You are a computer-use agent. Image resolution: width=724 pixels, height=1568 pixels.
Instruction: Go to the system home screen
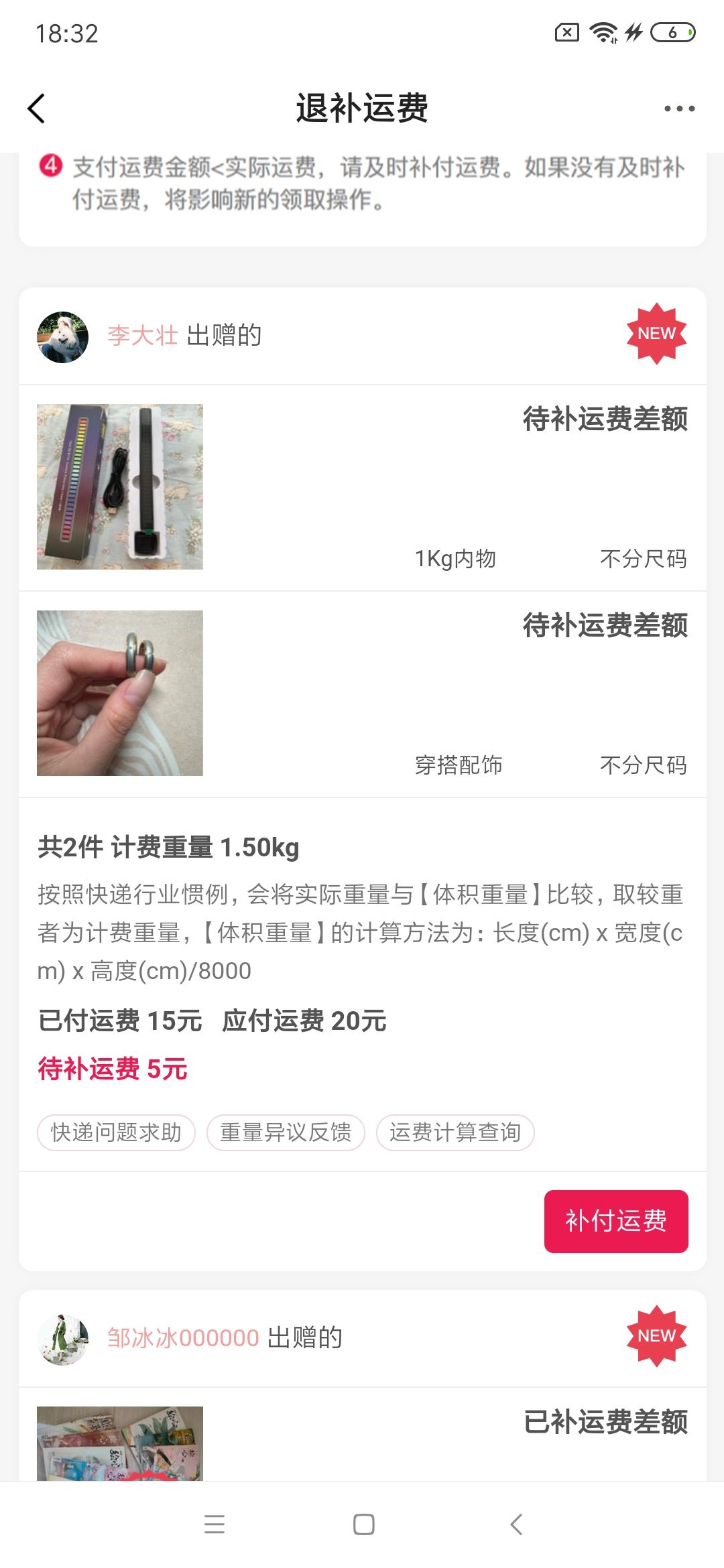tap(363, 1524)
